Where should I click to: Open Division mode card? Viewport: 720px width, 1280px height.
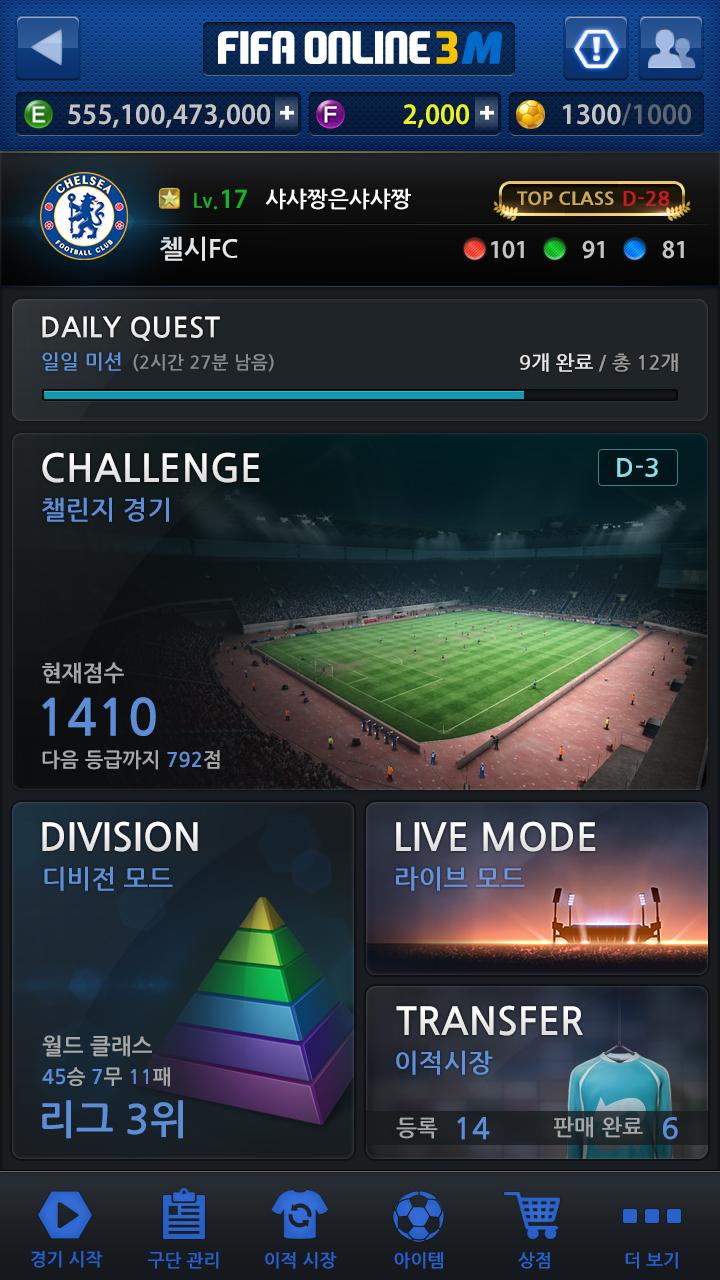tap(183, 980)
